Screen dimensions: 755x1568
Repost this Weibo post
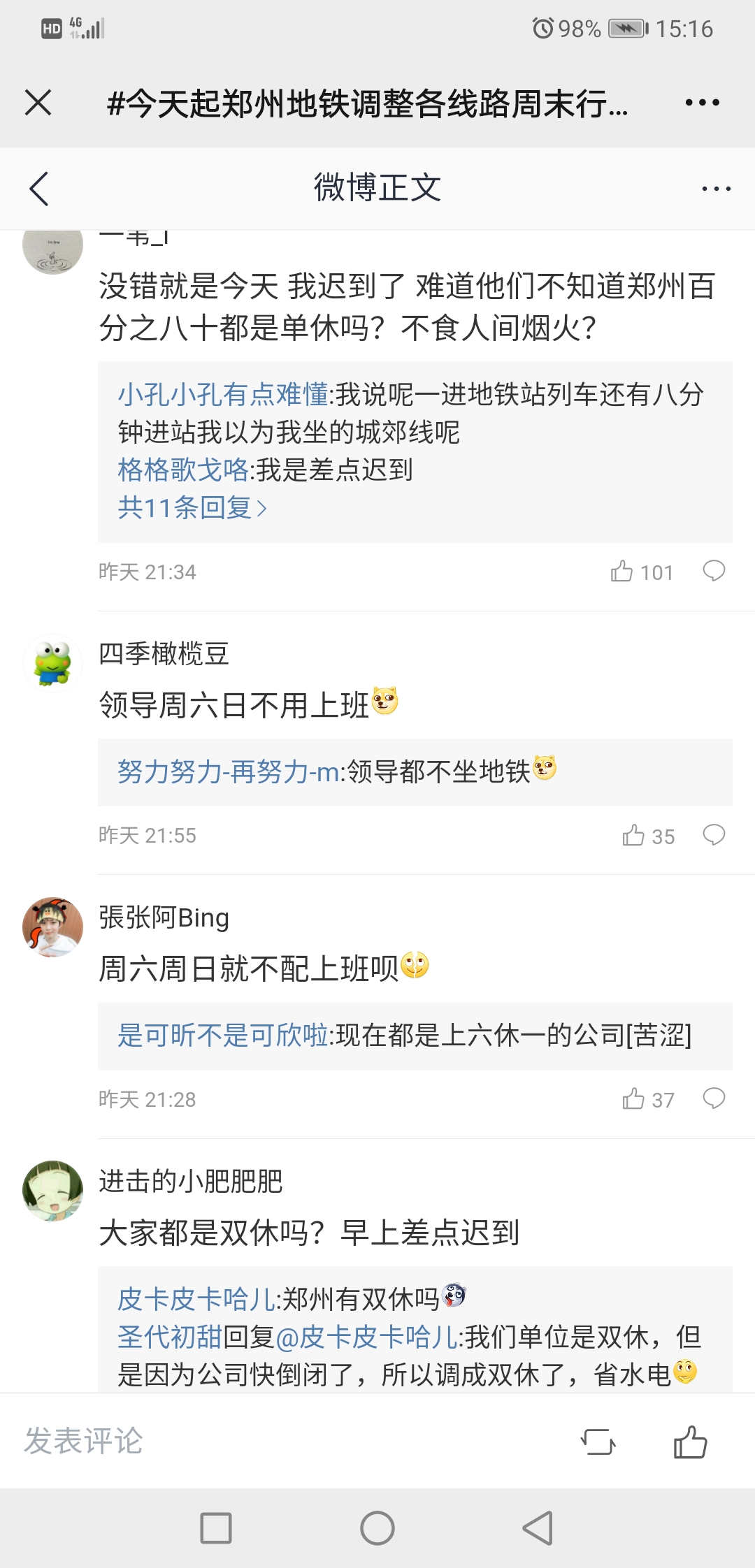click(598, 1442)
